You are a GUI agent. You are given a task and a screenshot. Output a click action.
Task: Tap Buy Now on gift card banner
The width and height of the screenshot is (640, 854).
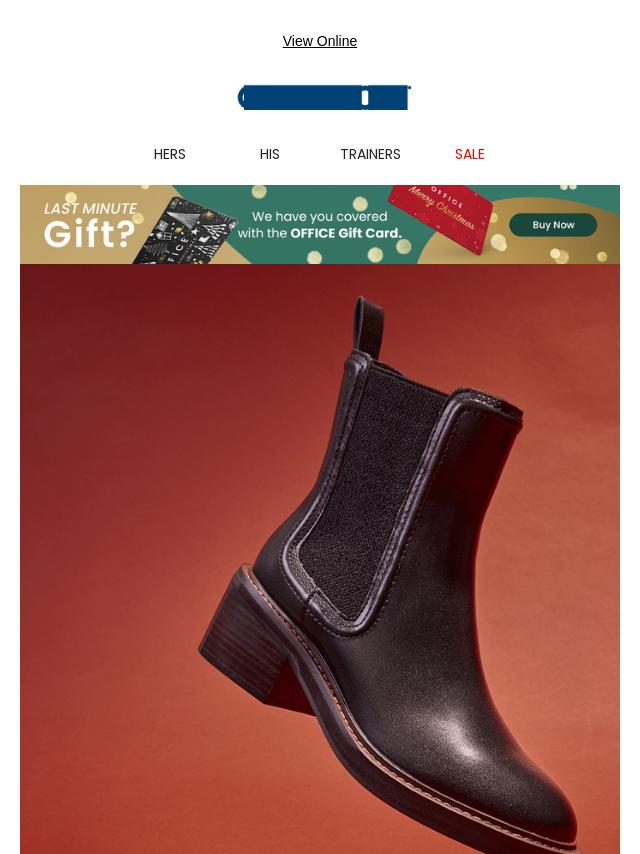click(553, 225)
